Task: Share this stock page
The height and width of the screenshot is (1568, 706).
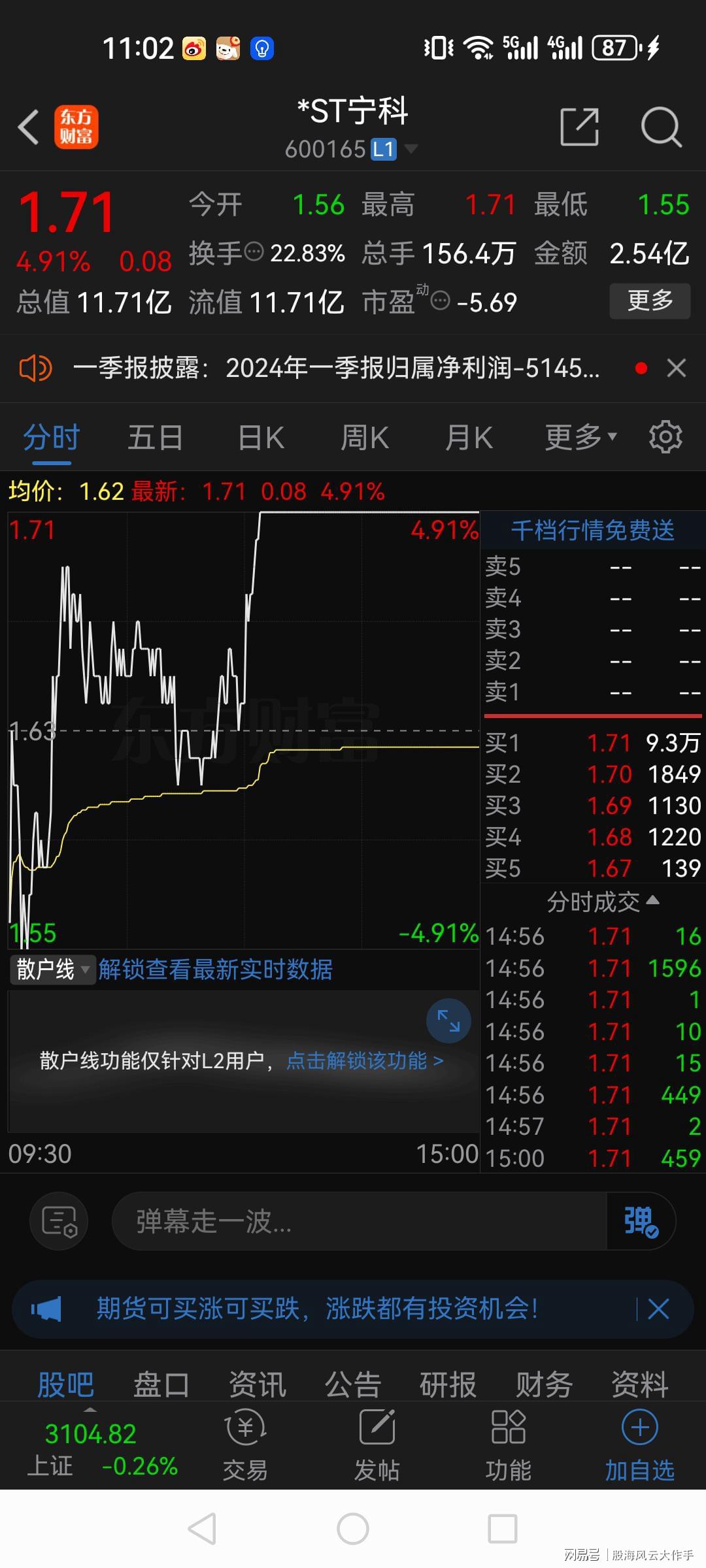Action: (x=580, y=127)
